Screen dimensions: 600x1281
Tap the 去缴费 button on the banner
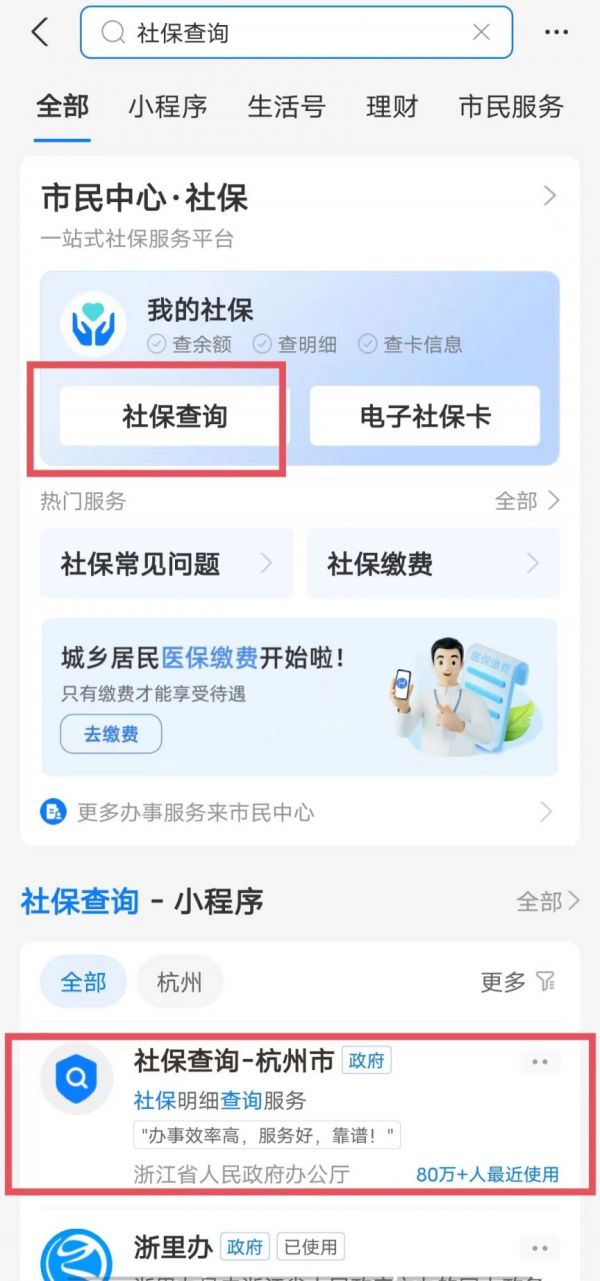(x=111, y=735)
